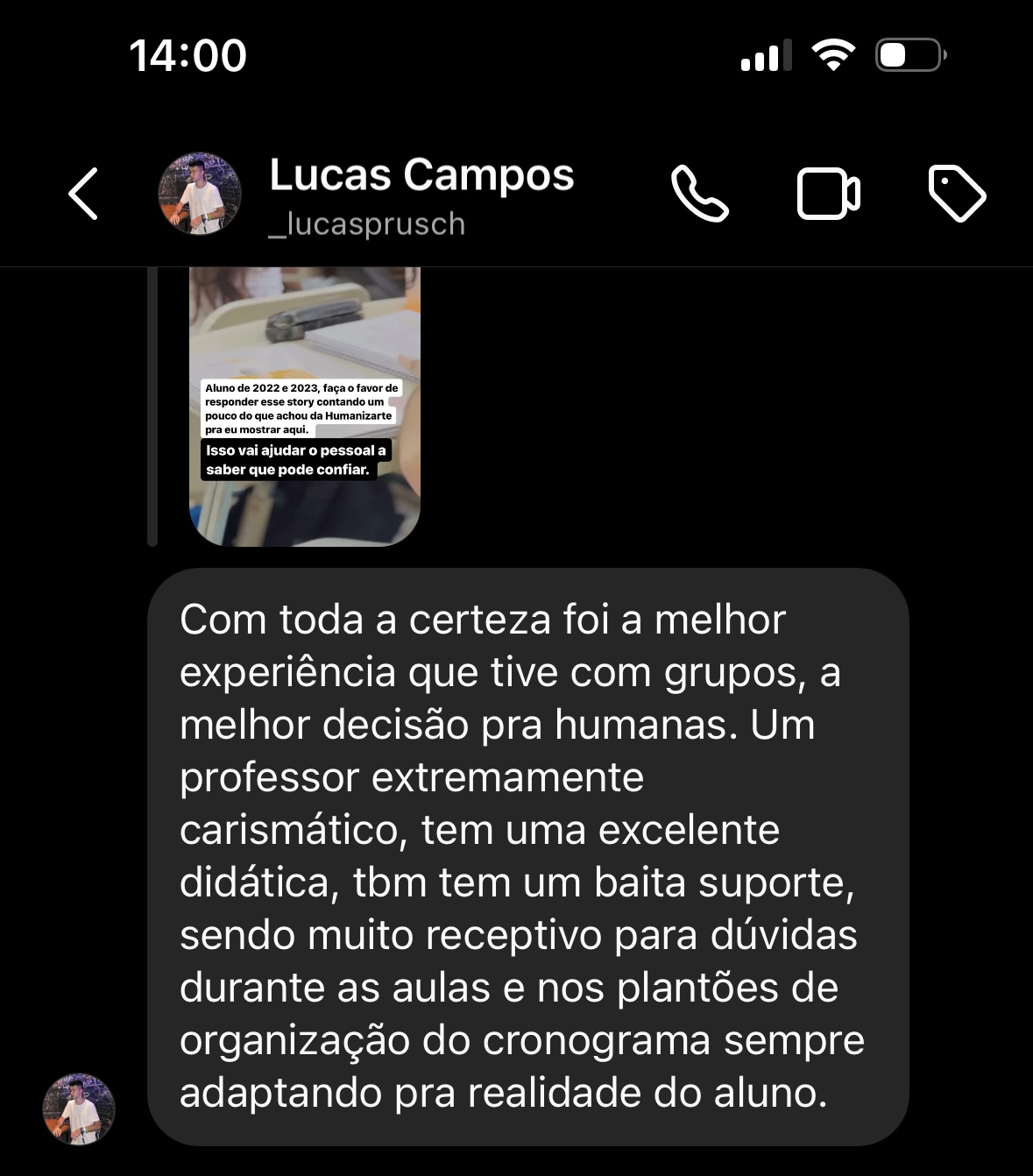Open Lucas Campos profile from the header name

pyautogui.click(x=421, y=175)
